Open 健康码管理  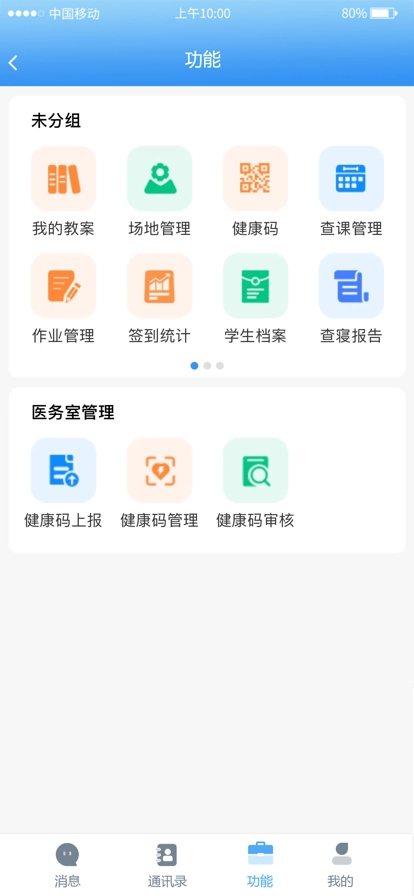pyautogui.click(x=160, y=484)
